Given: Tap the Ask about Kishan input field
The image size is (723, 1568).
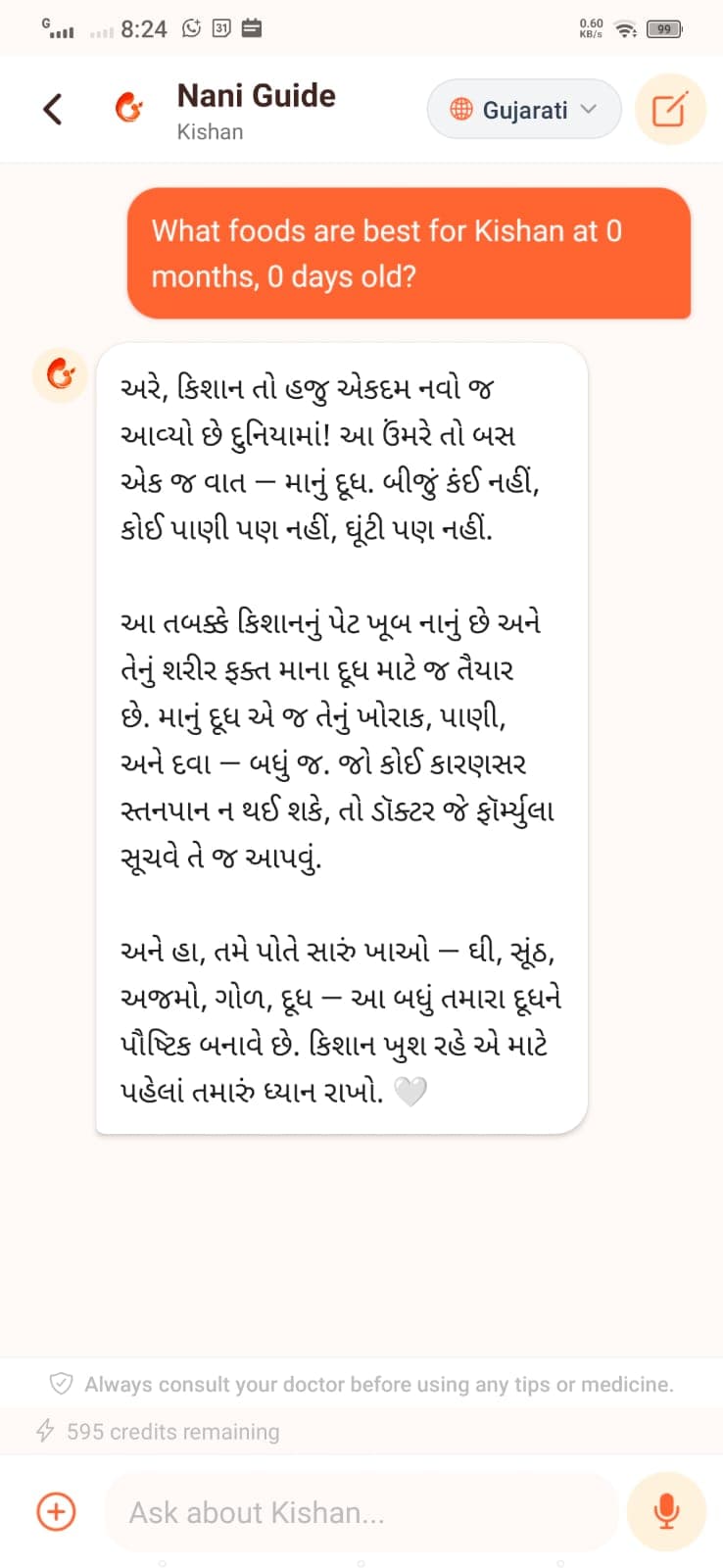Looking at the screenshot, I should tap(361, 1512).
